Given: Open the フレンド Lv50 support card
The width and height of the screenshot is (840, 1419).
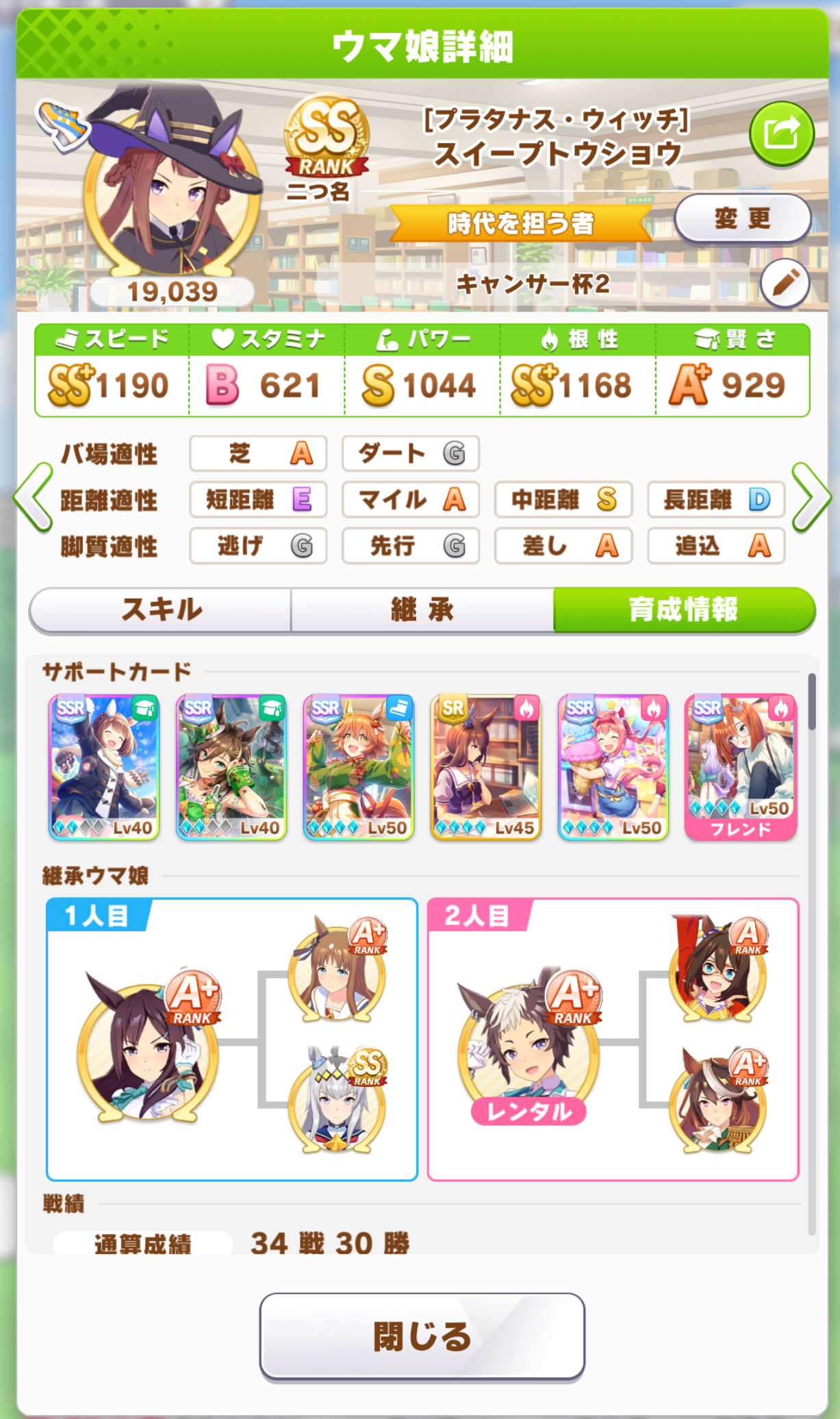Looking at the screenshot, I should click(x=741, y=767).
